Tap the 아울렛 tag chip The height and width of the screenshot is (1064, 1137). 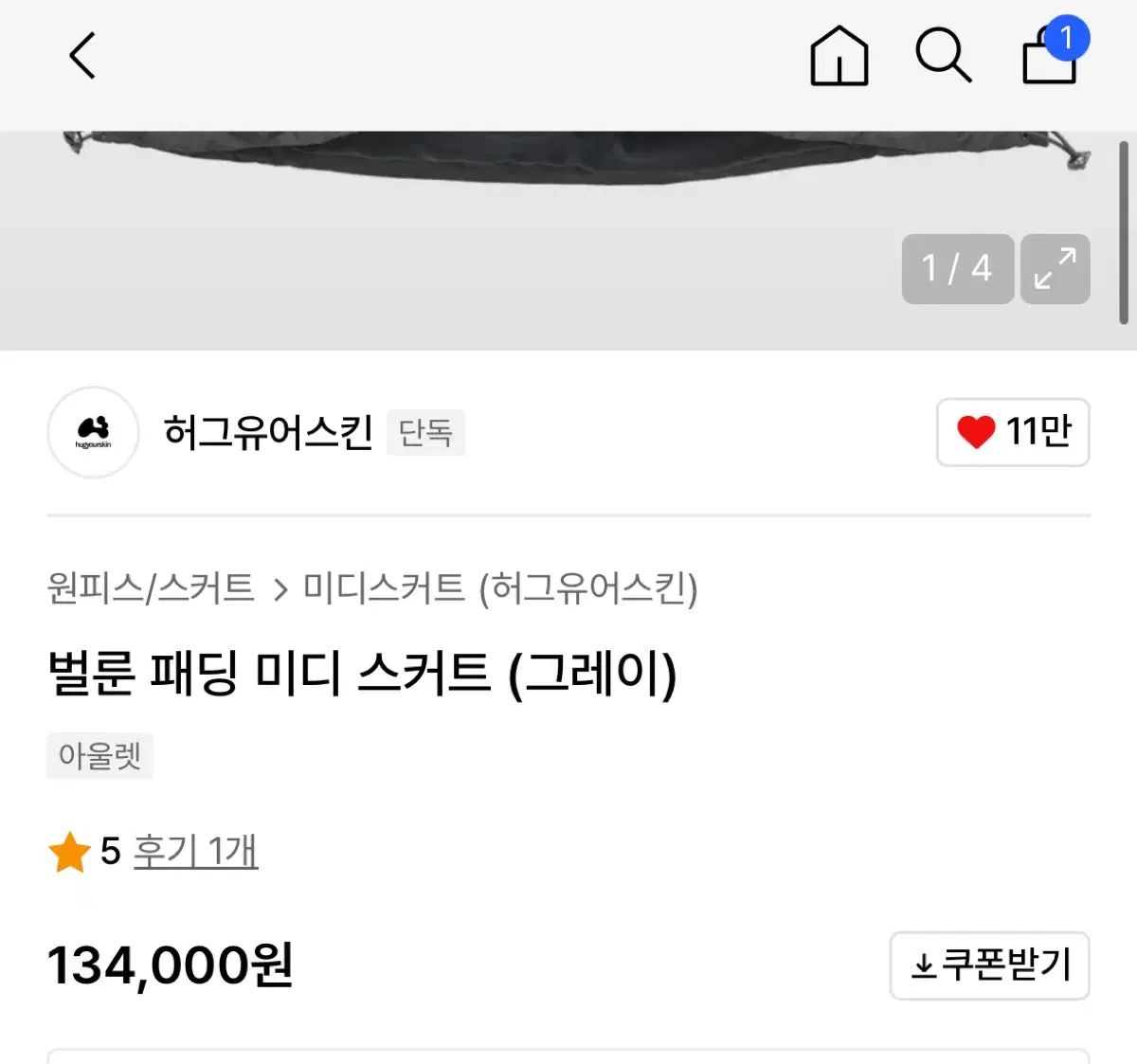(99, 756)
